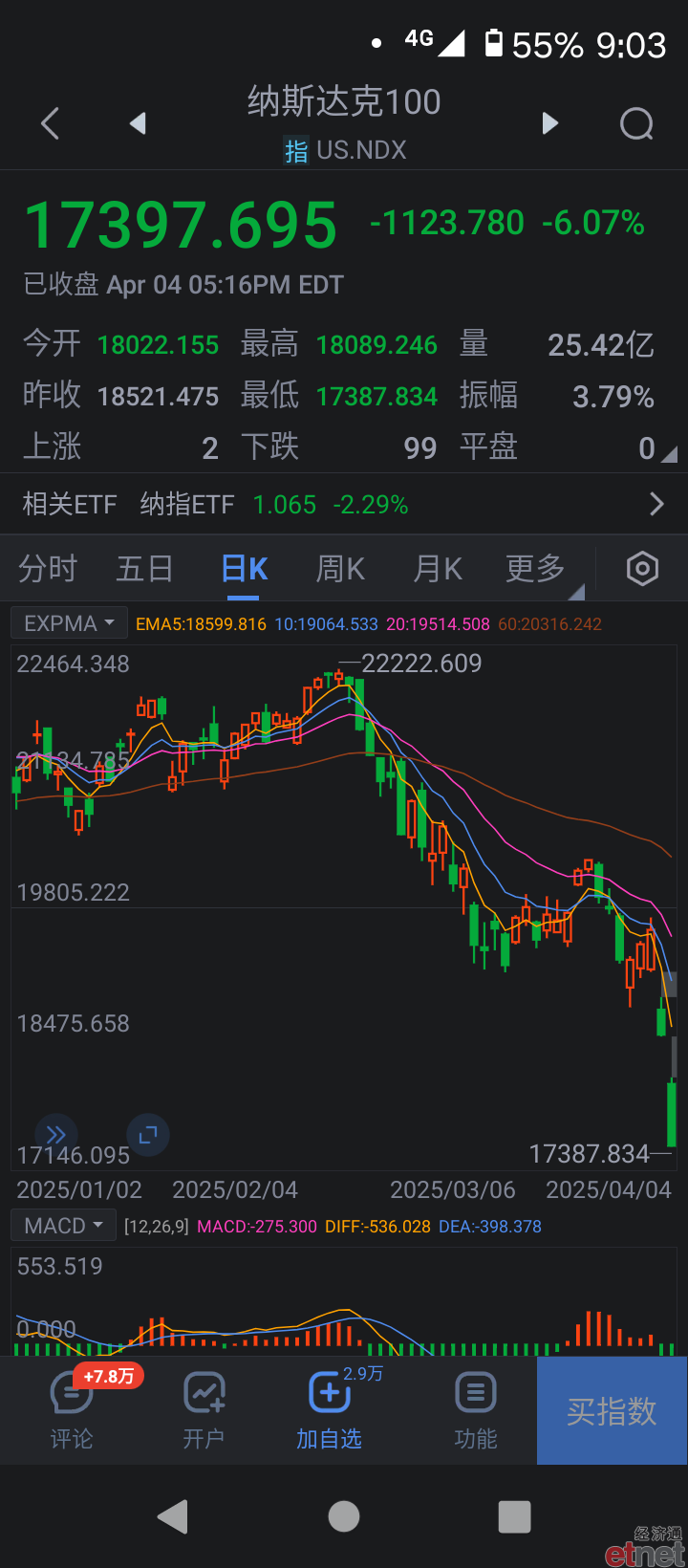Tap the double-arrow icon on the chart
Screen dimensions: 688x1568
[x=55, y=1135]
